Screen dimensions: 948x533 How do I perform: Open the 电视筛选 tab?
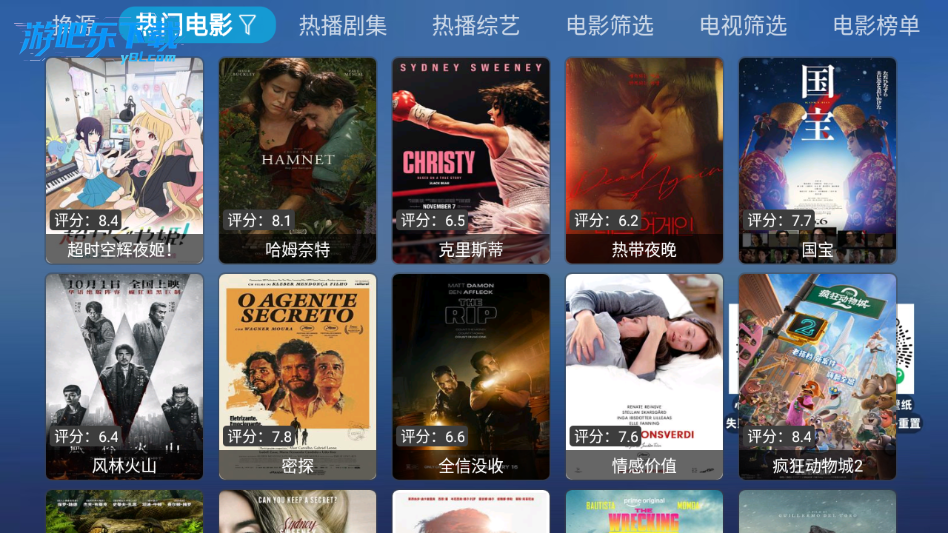(743, 25)
